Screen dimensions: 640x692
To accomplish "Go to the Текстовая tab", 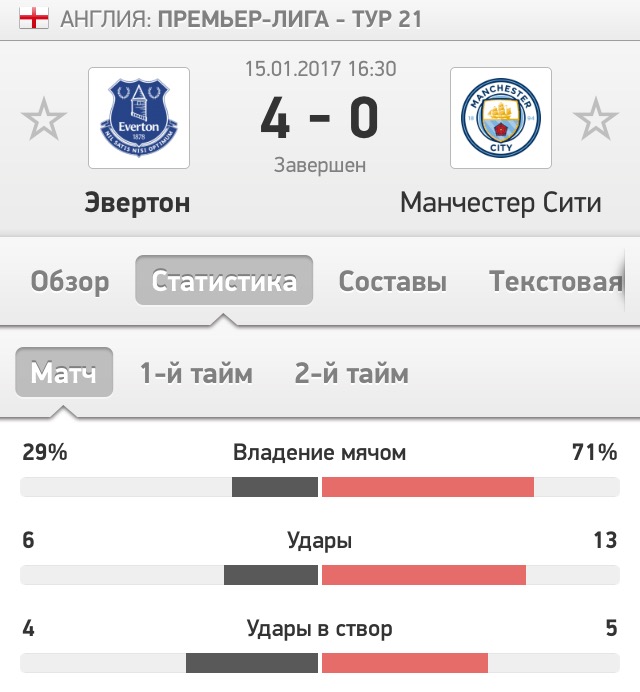I will click(556, 281).
